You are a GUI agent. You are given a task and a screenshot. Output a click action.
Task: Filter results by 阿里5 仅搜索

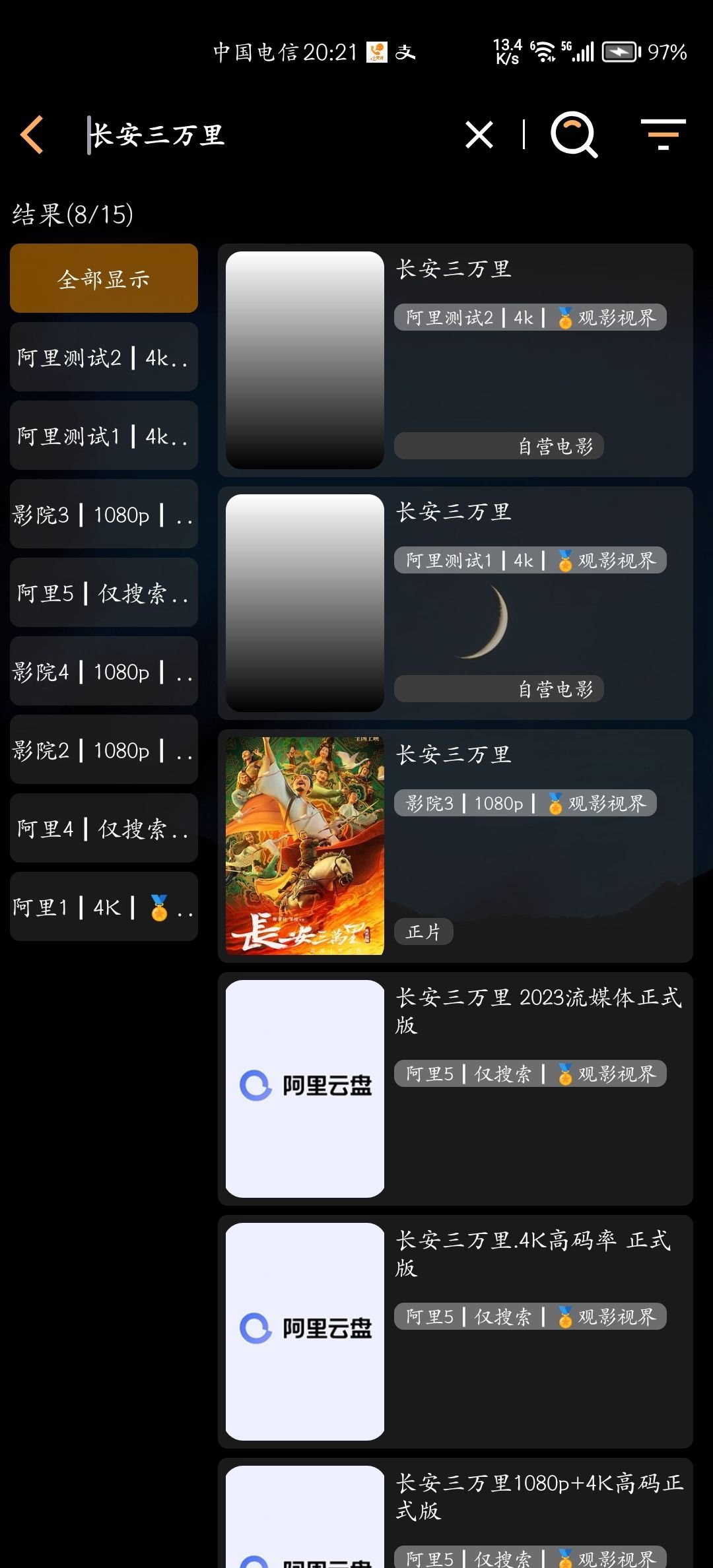[x=104, y=593]
